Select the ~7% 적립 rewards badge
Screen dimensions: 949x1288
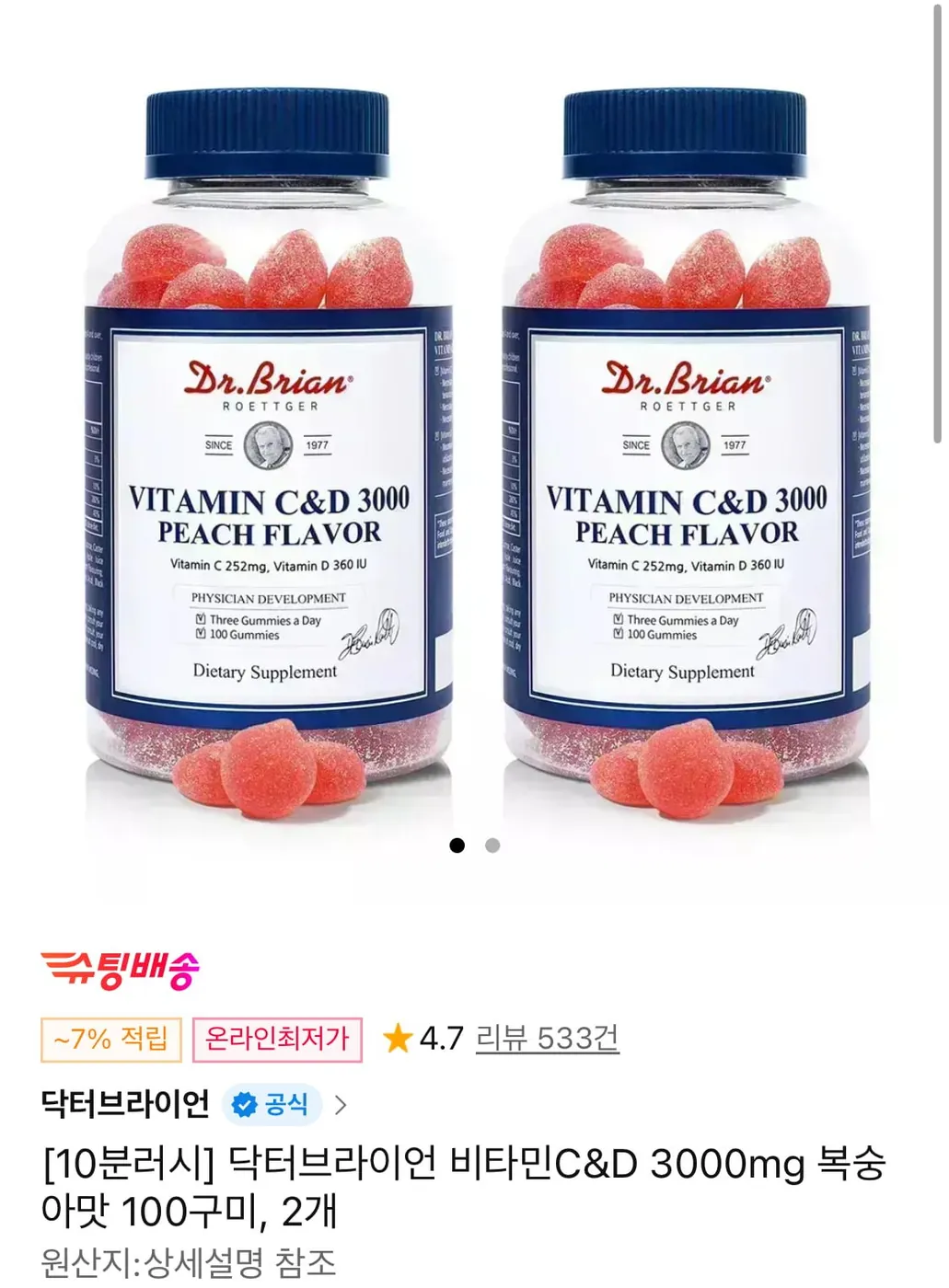point(110,1038)
